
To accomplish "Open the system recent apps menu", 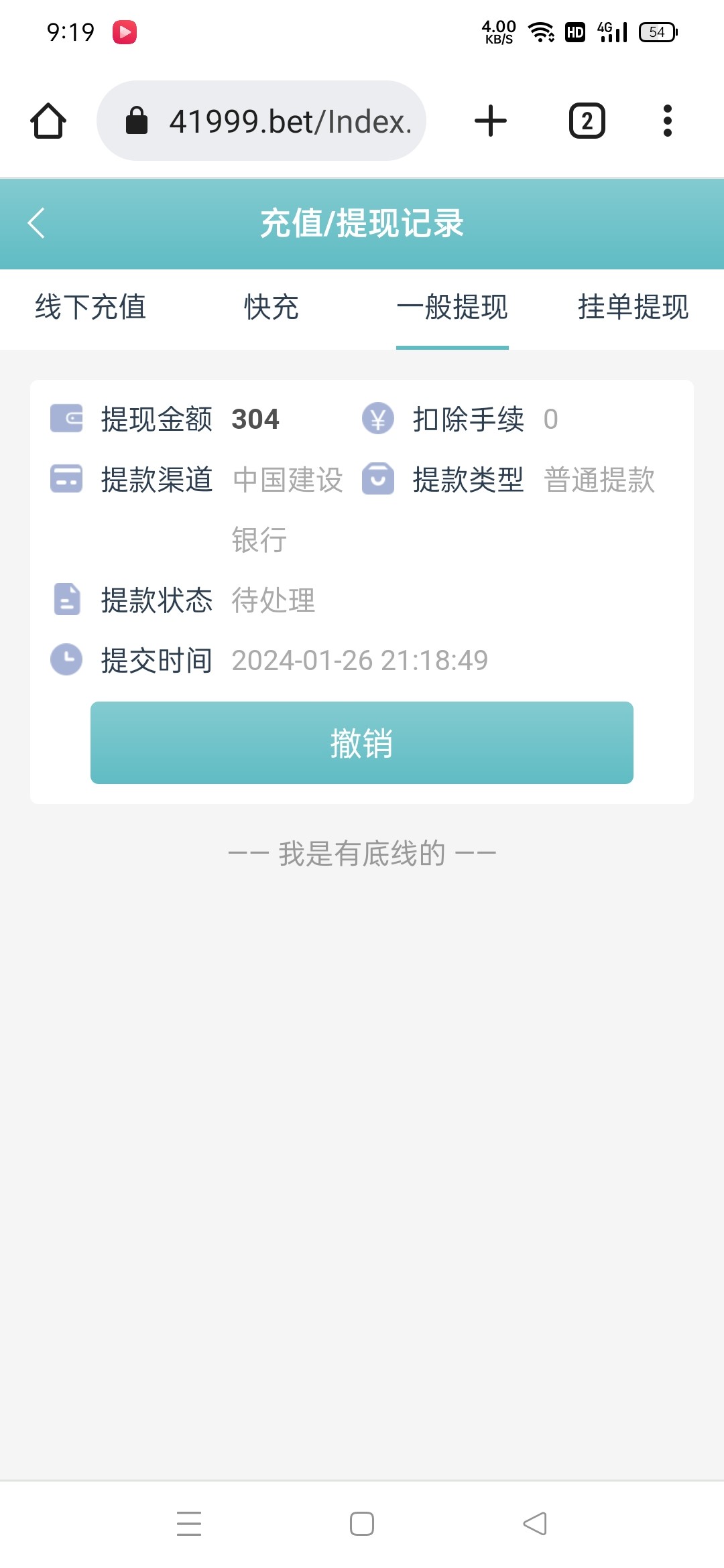I will pos(189,1524).
